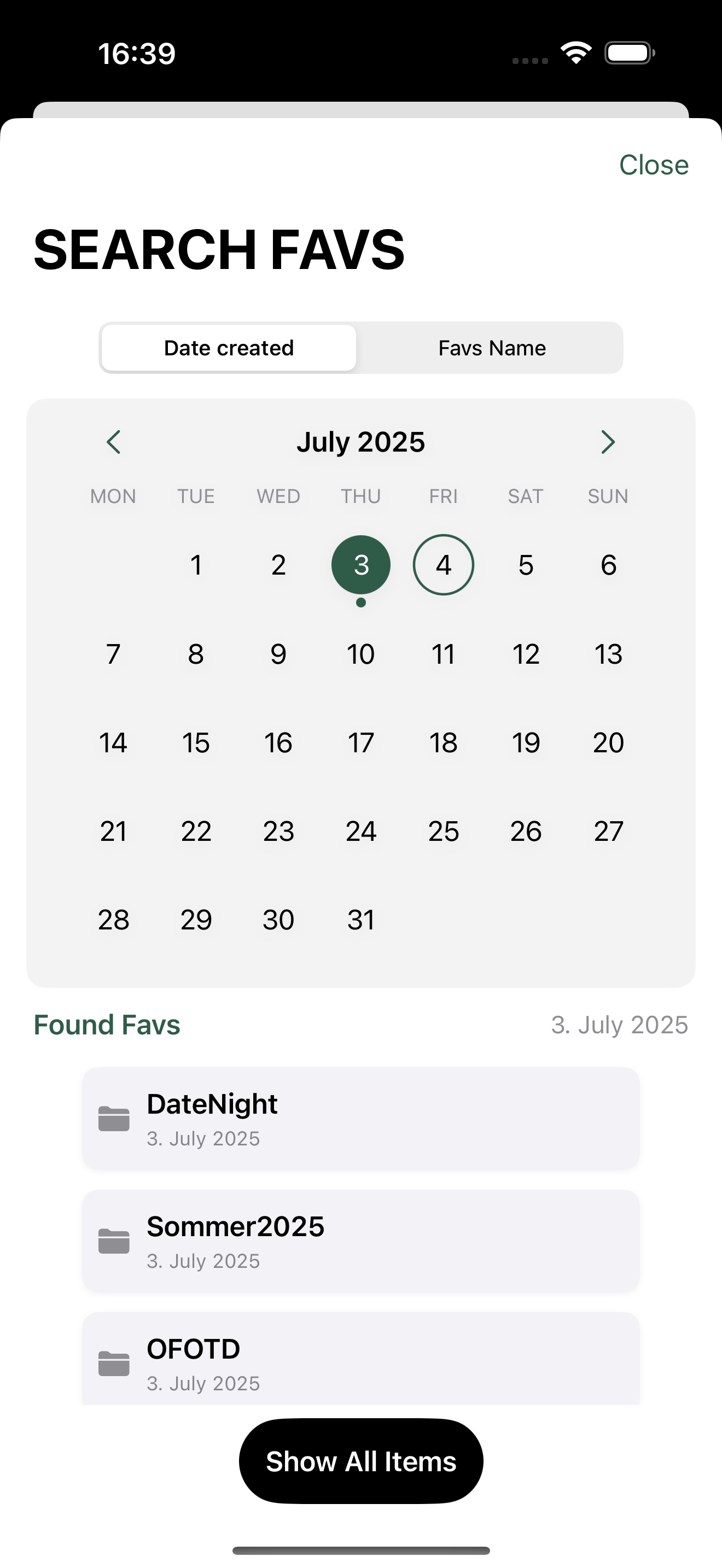Go to the next month
Screen dimensions: 722x1568
click(x=608, y=442)
